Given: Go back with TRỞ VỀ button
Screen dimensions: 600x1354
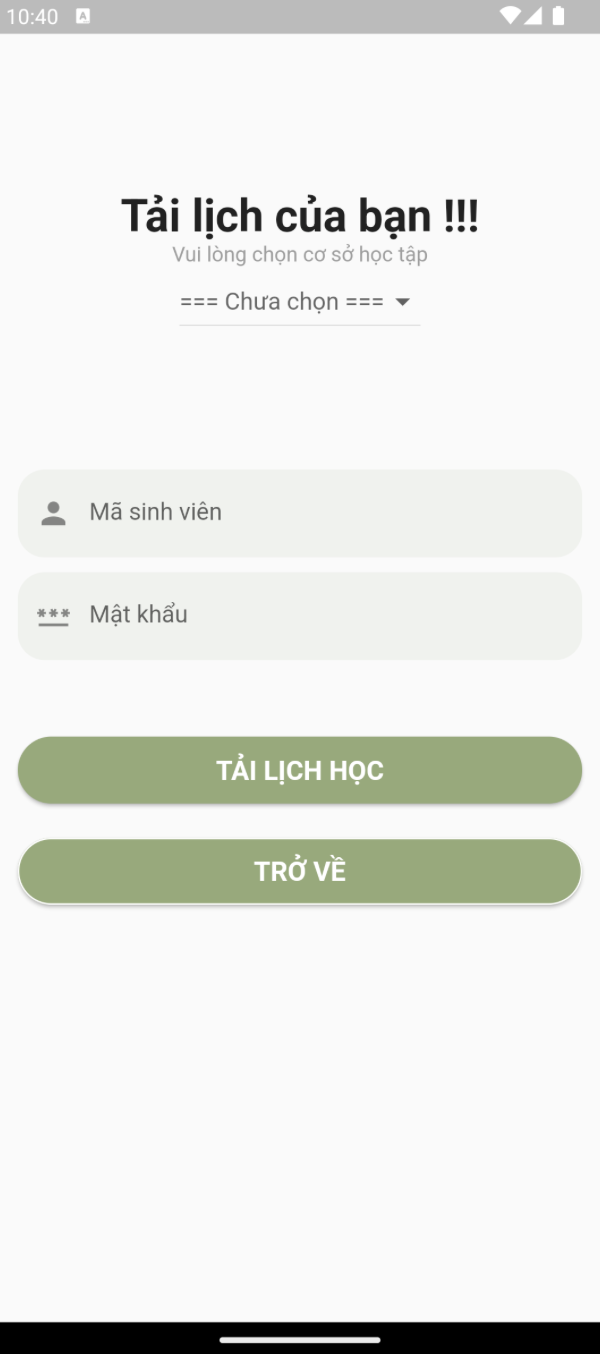Looking at the screenshot, I should tap(300, 871).
